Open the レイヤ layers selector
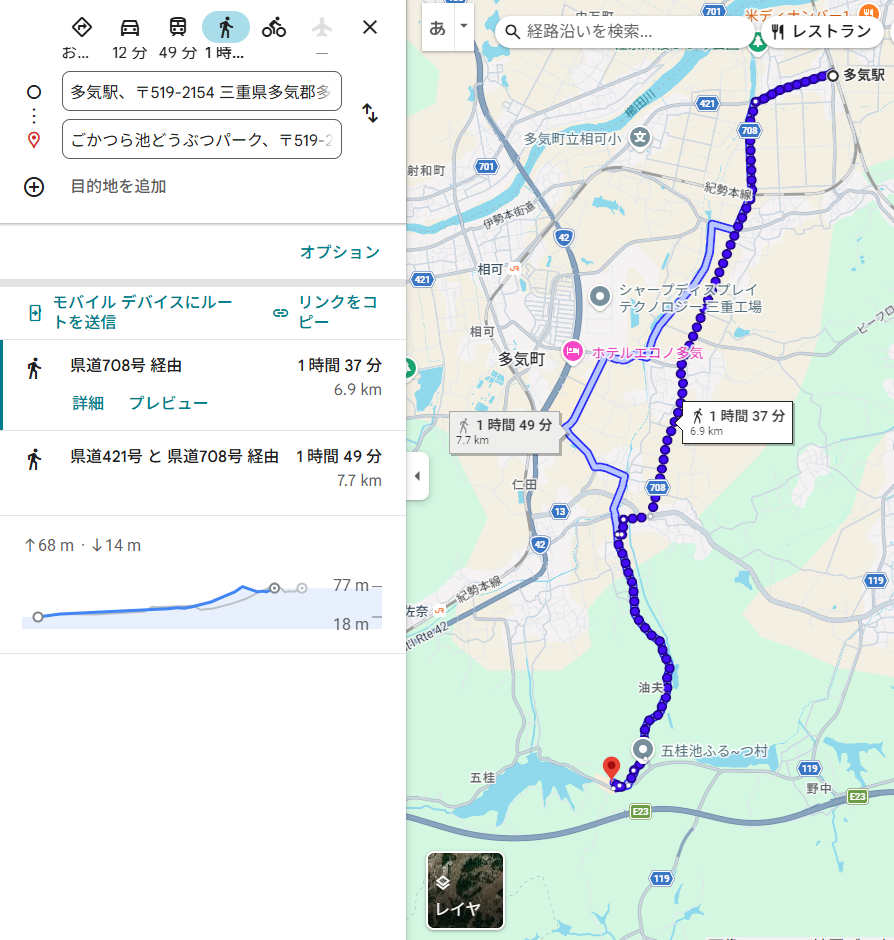Viewport: 894px width, 940px height. 465,889
